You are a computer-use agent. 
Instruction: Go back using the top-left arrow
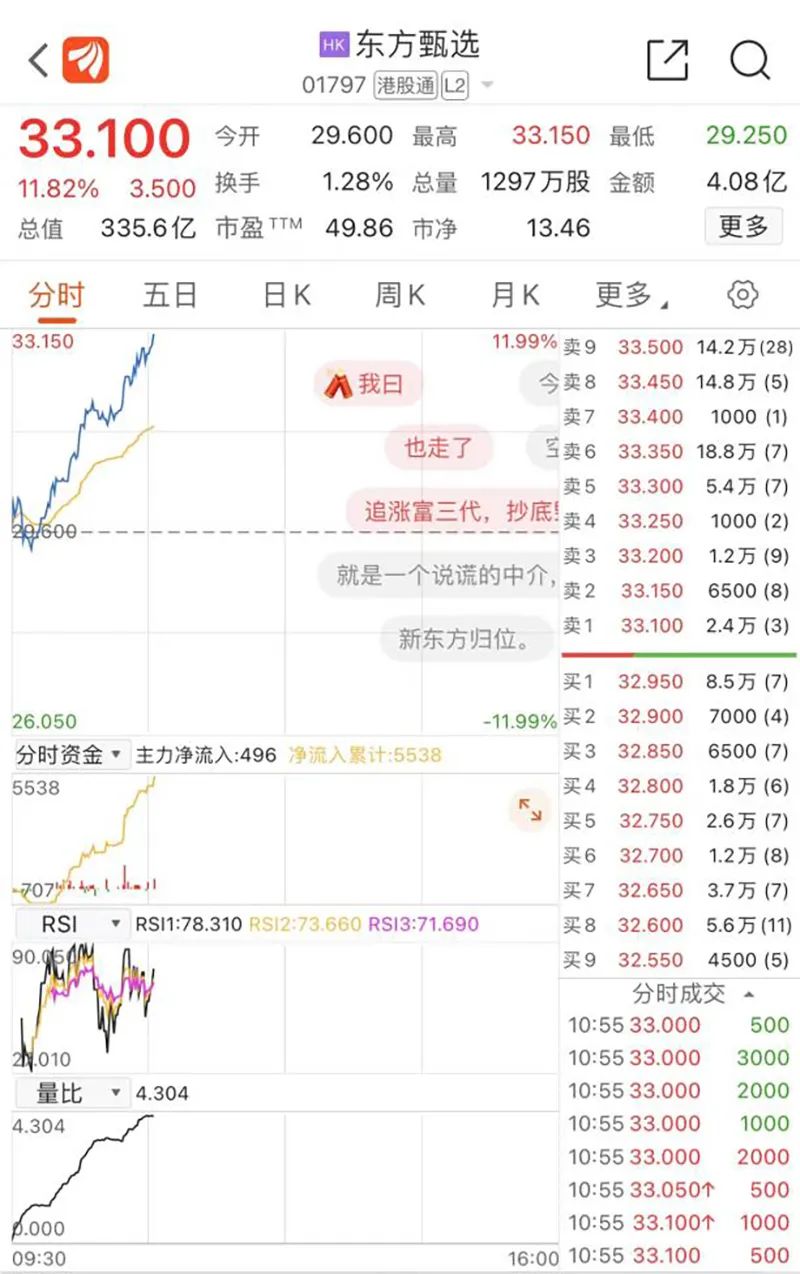pyautogui.click(x=38, y=61)
